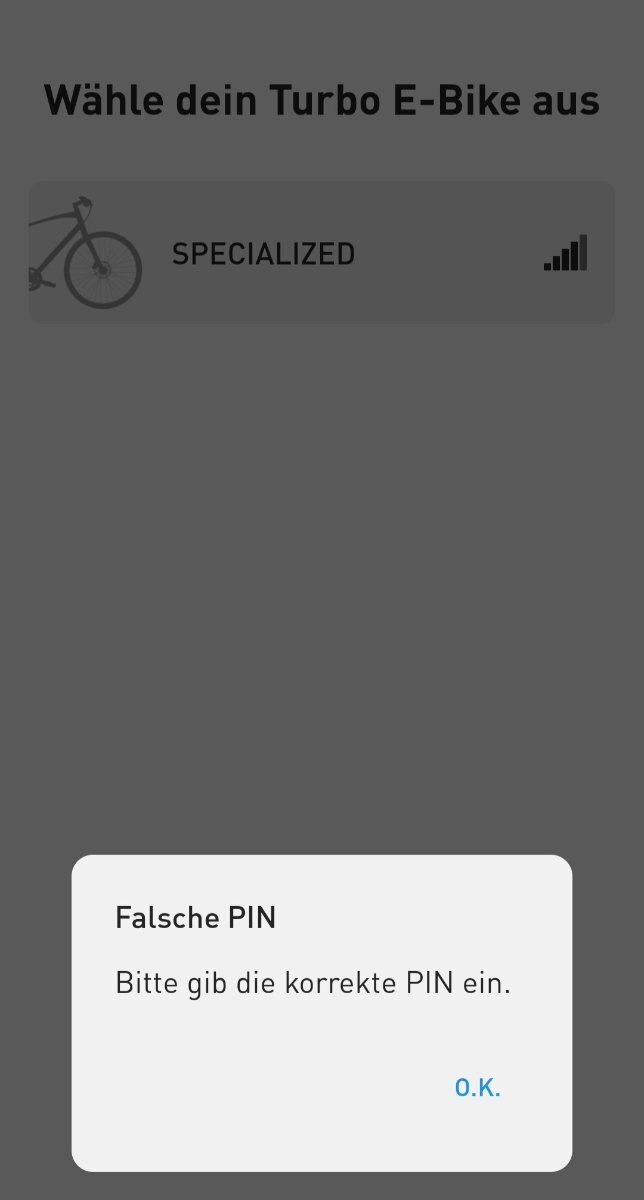Dismiss the wrong PIN dialog with O.K.

pyautogui.click(x=477, y=1088)
